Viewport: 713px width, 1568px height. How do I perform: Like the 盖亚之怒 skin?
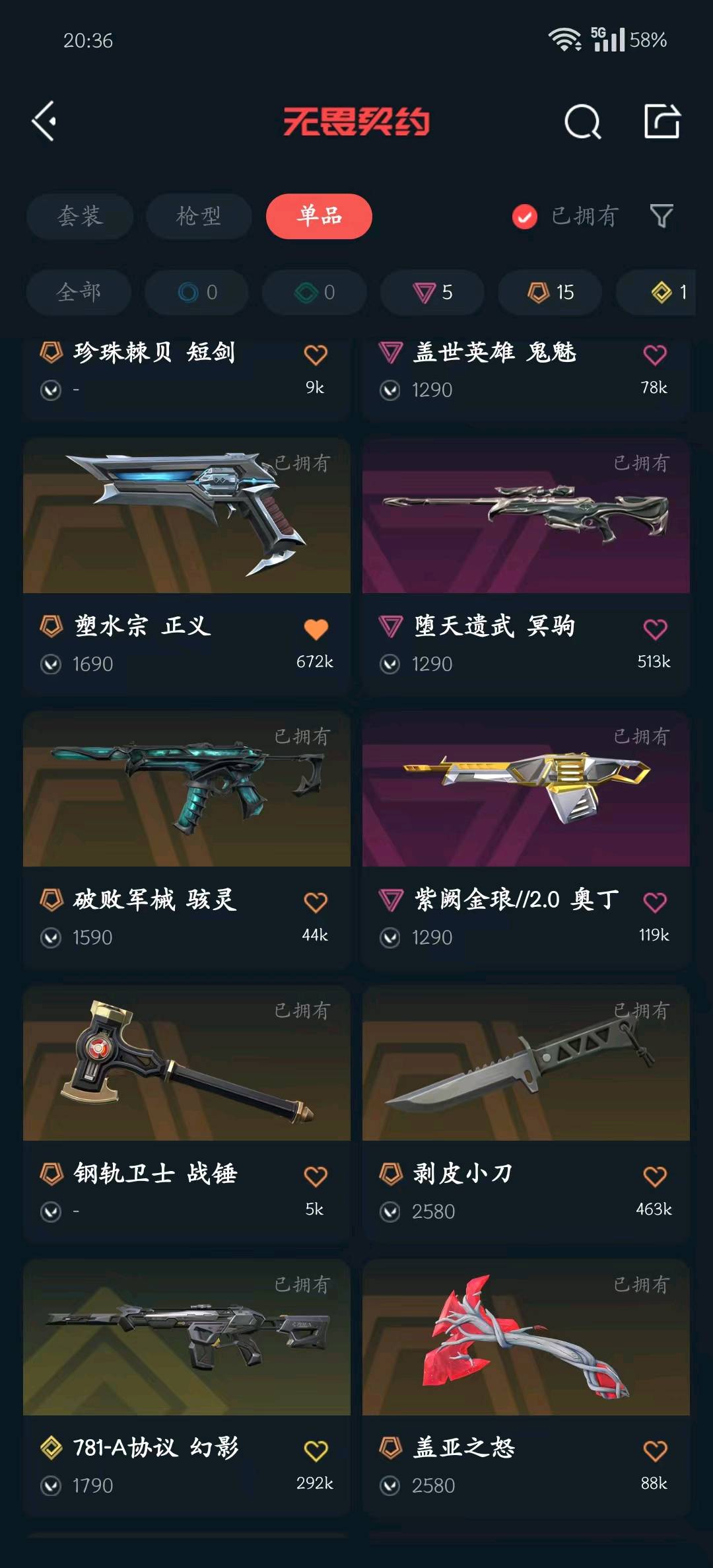pos(655,1450)
